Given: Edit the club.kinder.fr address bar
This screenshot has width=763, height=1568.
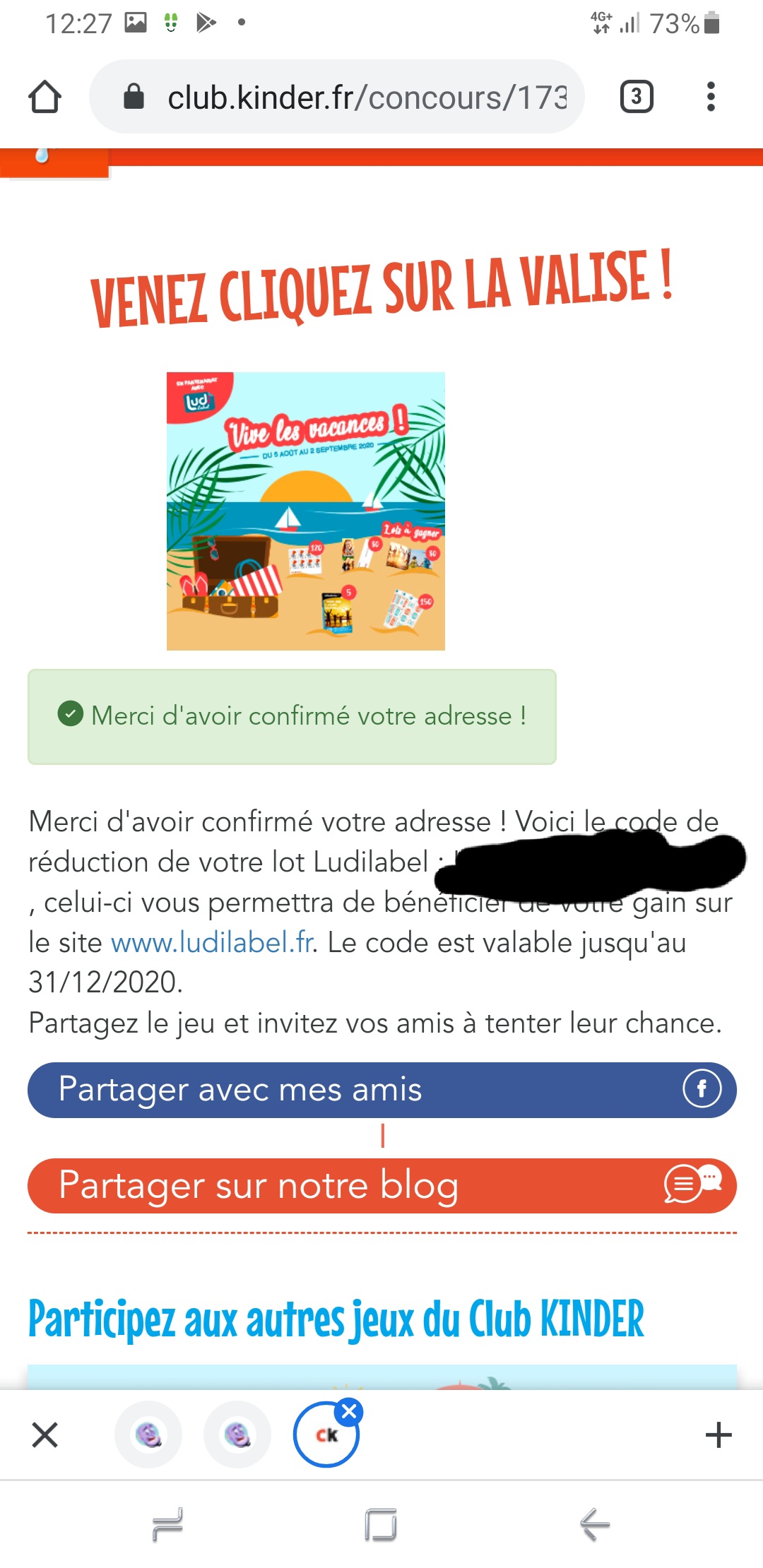Looking at the screenshot, I should pyautogui.click(x=366, y=97).
